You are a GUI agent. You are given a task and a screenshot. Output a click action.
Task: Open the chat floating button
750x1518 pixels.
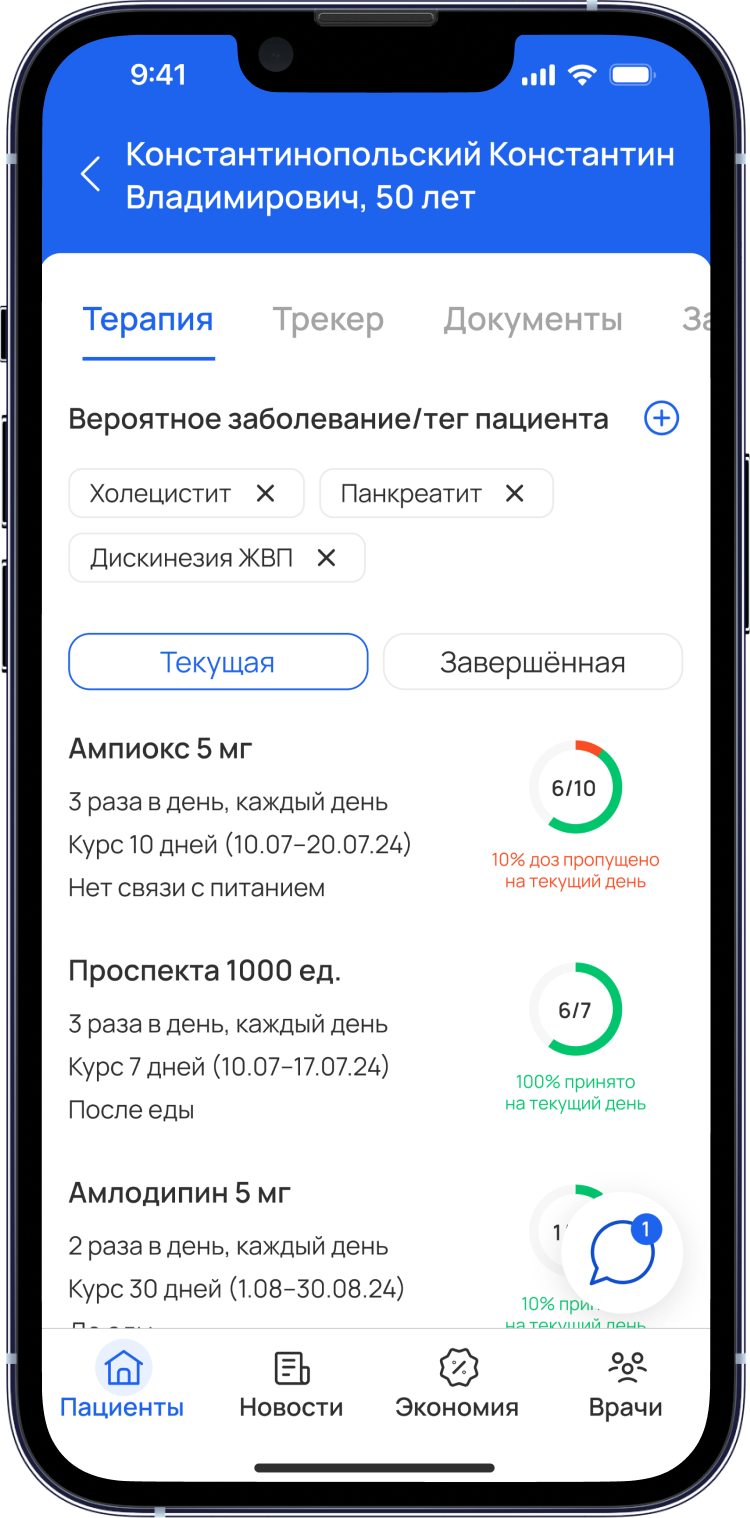tap(622, 1253)
